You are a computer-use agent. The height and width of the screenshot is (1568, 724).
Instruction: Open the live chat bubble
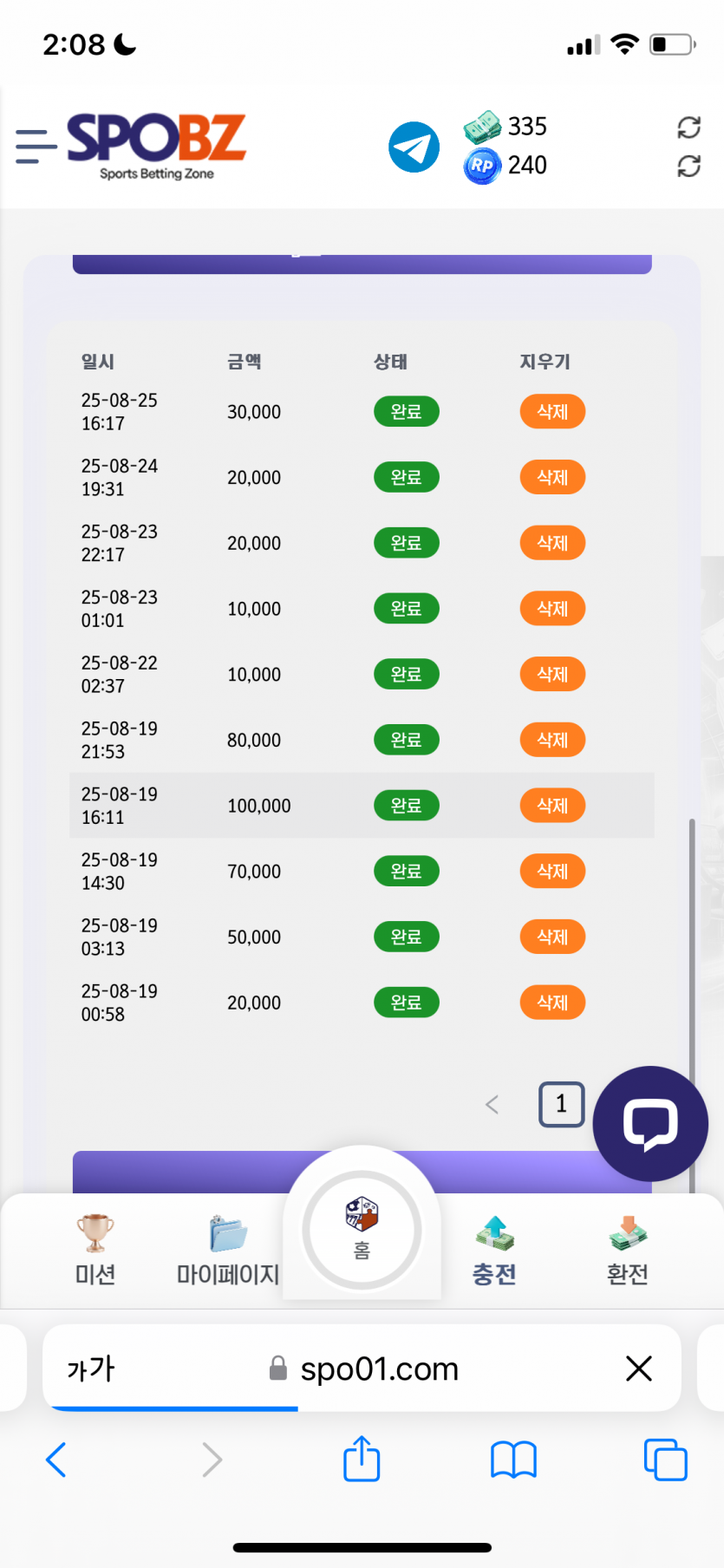[650, 1123]
